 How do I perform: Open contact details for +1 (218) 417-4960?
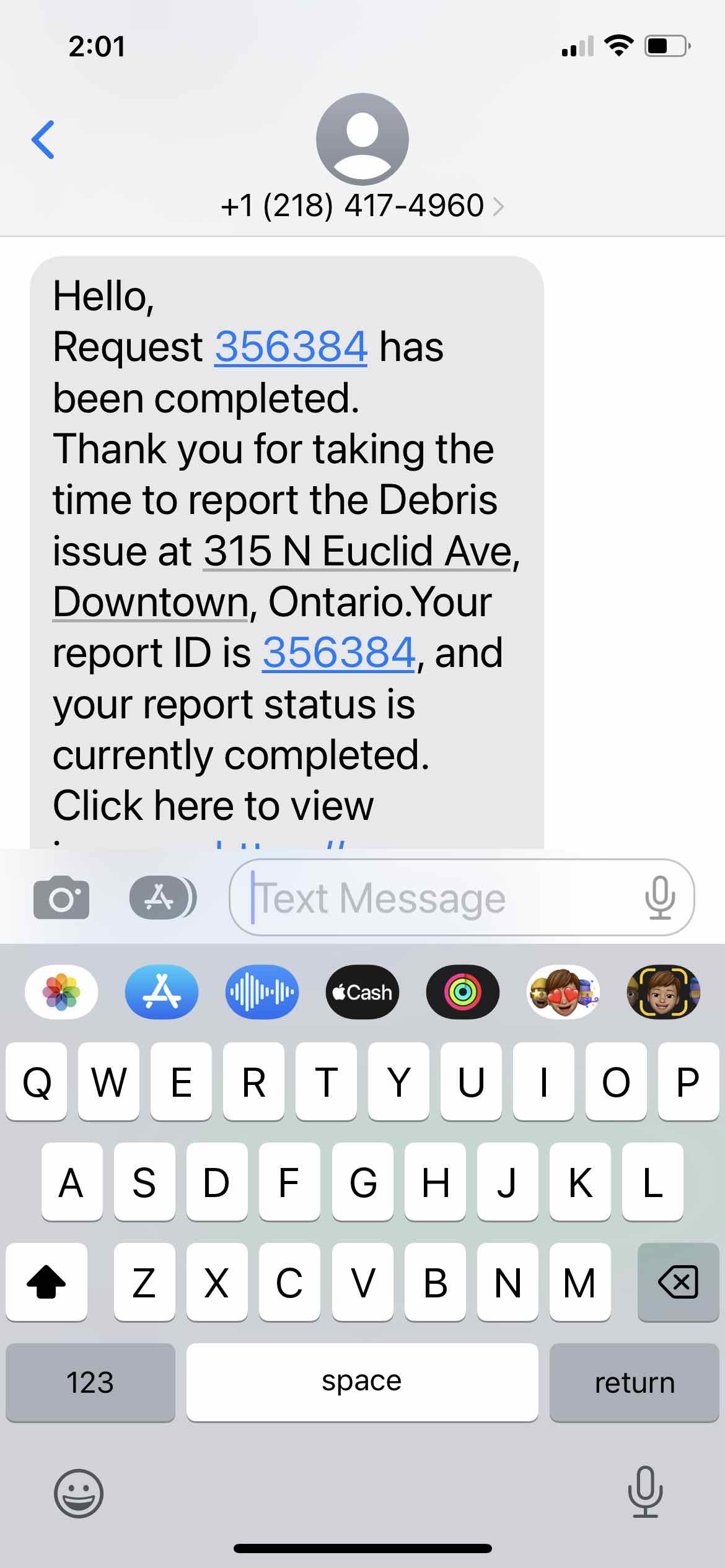362,206
